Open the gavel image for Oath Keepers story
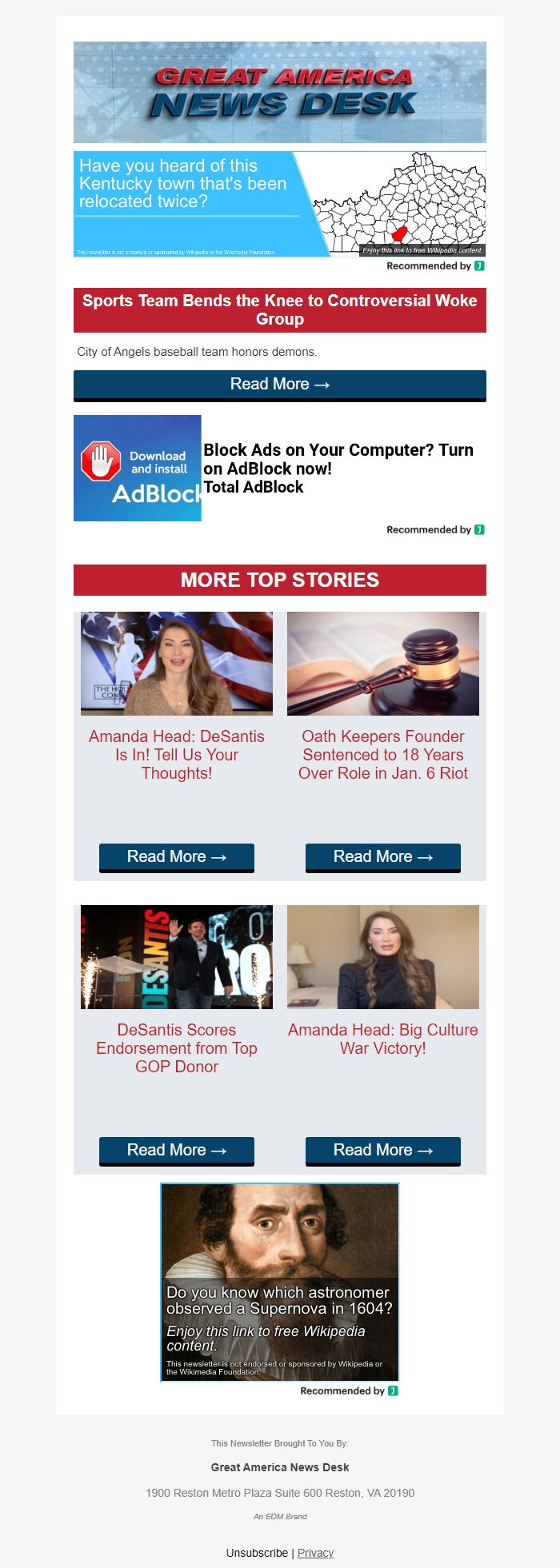The image size is (560, 1568). 383,663
